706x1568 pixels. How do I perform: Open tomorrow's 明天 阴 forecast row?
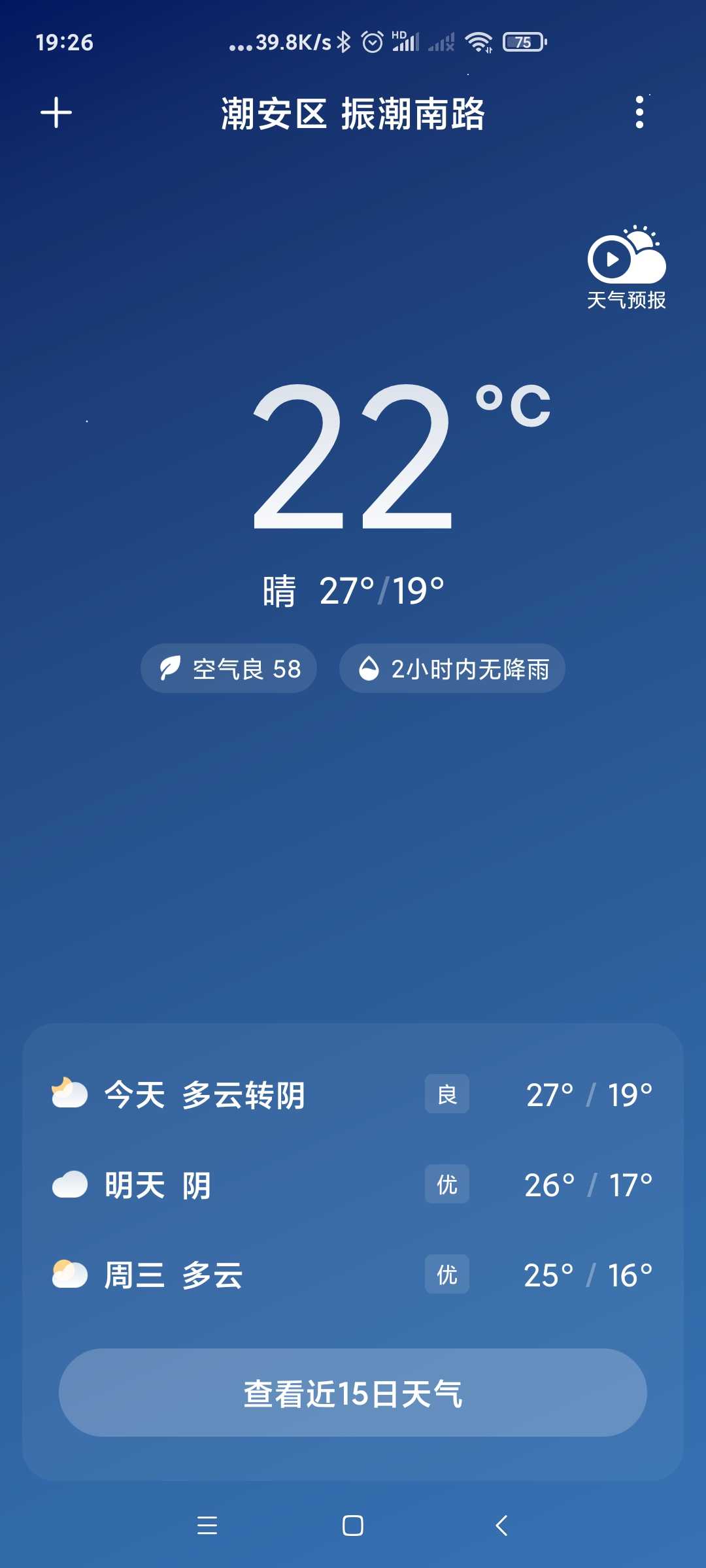point(353,1184)
